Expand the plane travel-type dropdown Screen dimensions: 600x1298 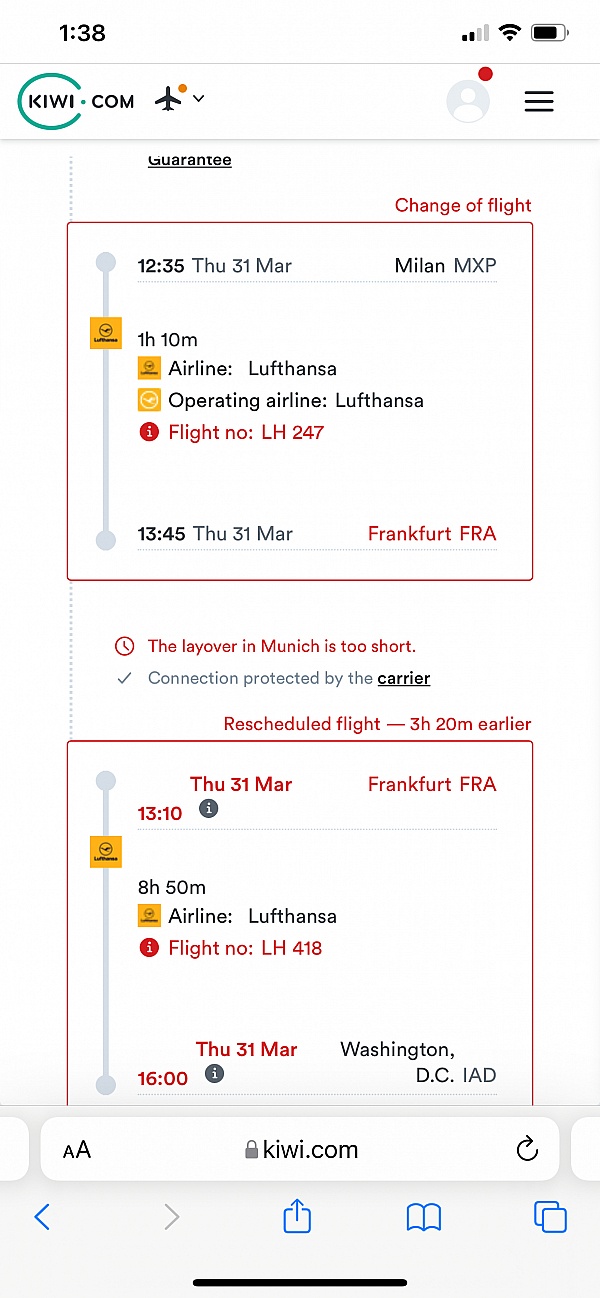point(179,98)
